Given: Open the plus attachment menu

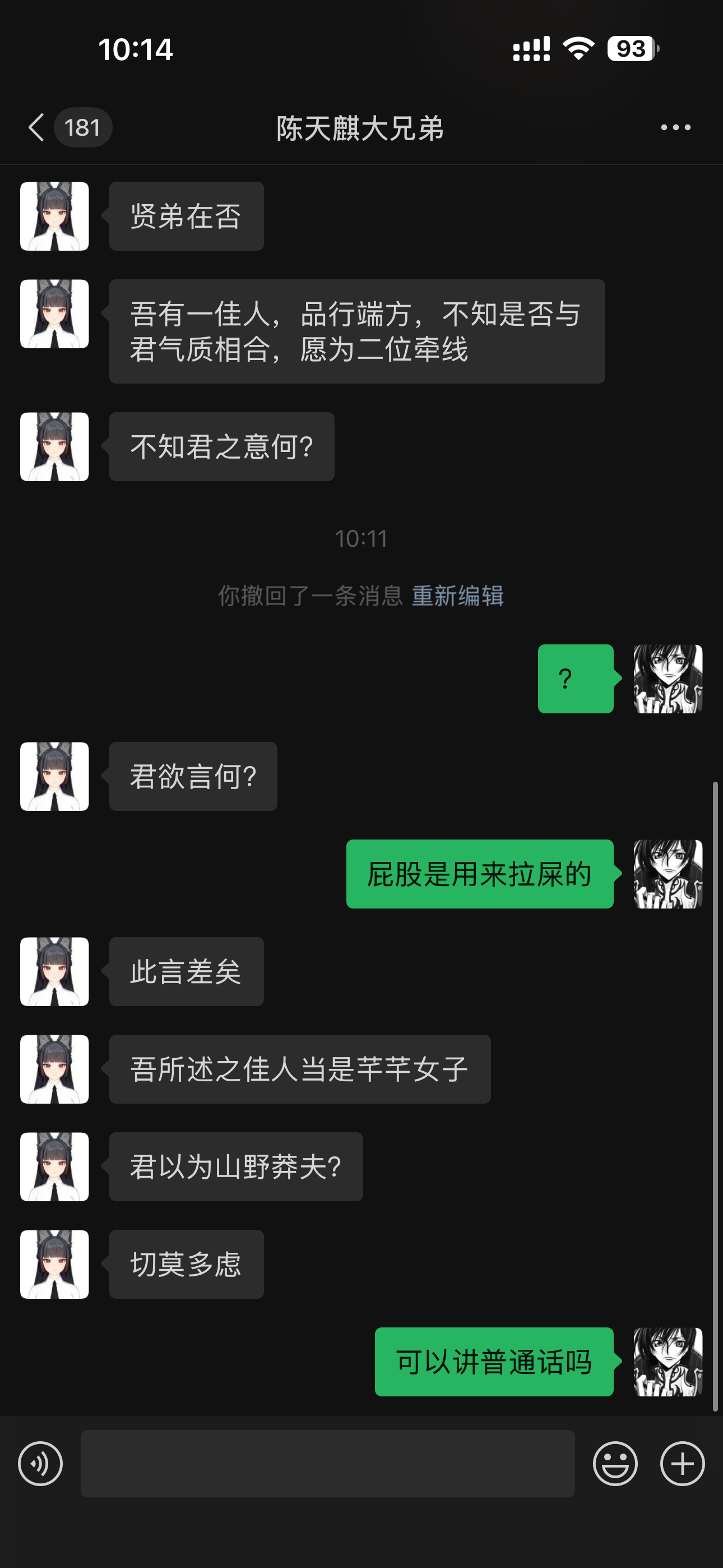Looking at the screenshot, I should 682,1463.
